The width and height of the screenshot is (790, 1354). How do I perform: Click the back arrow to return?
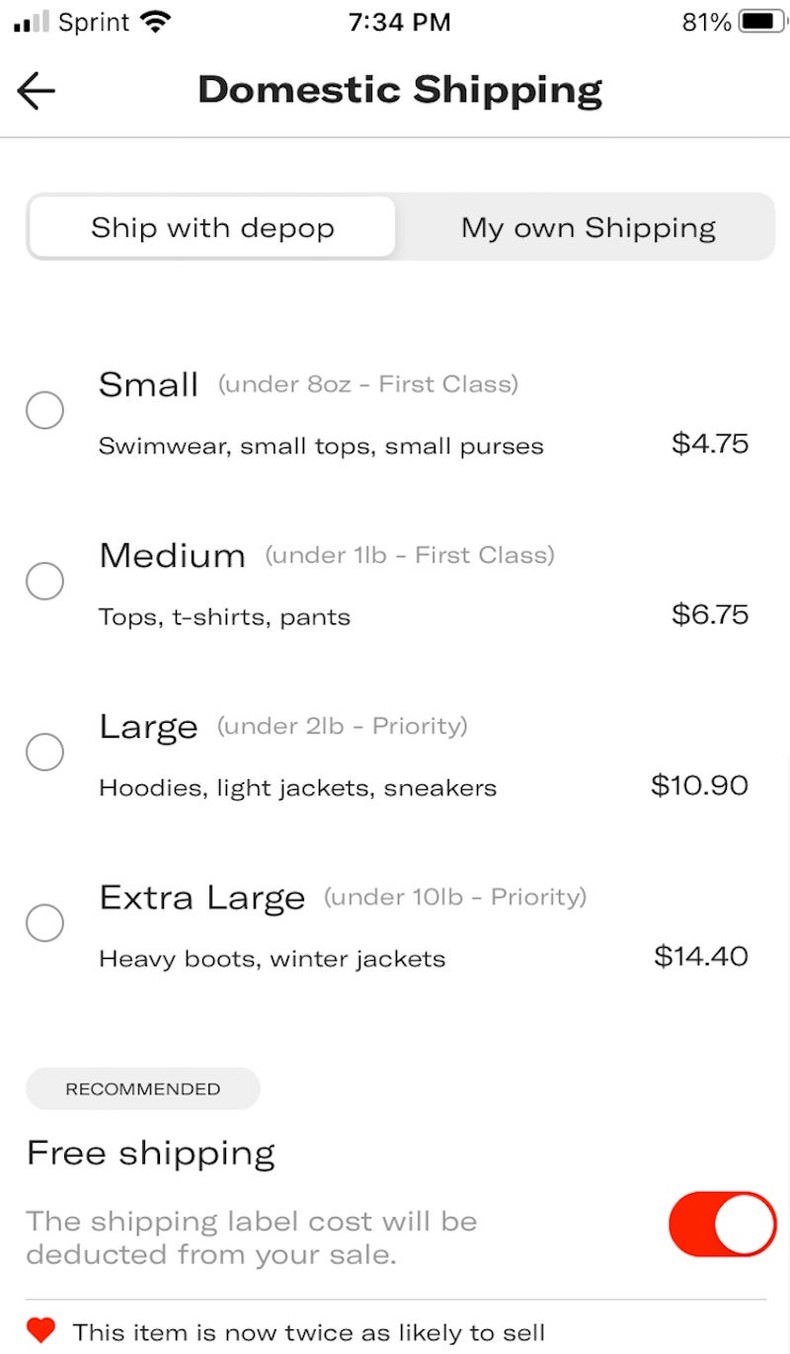coord(35,90)
